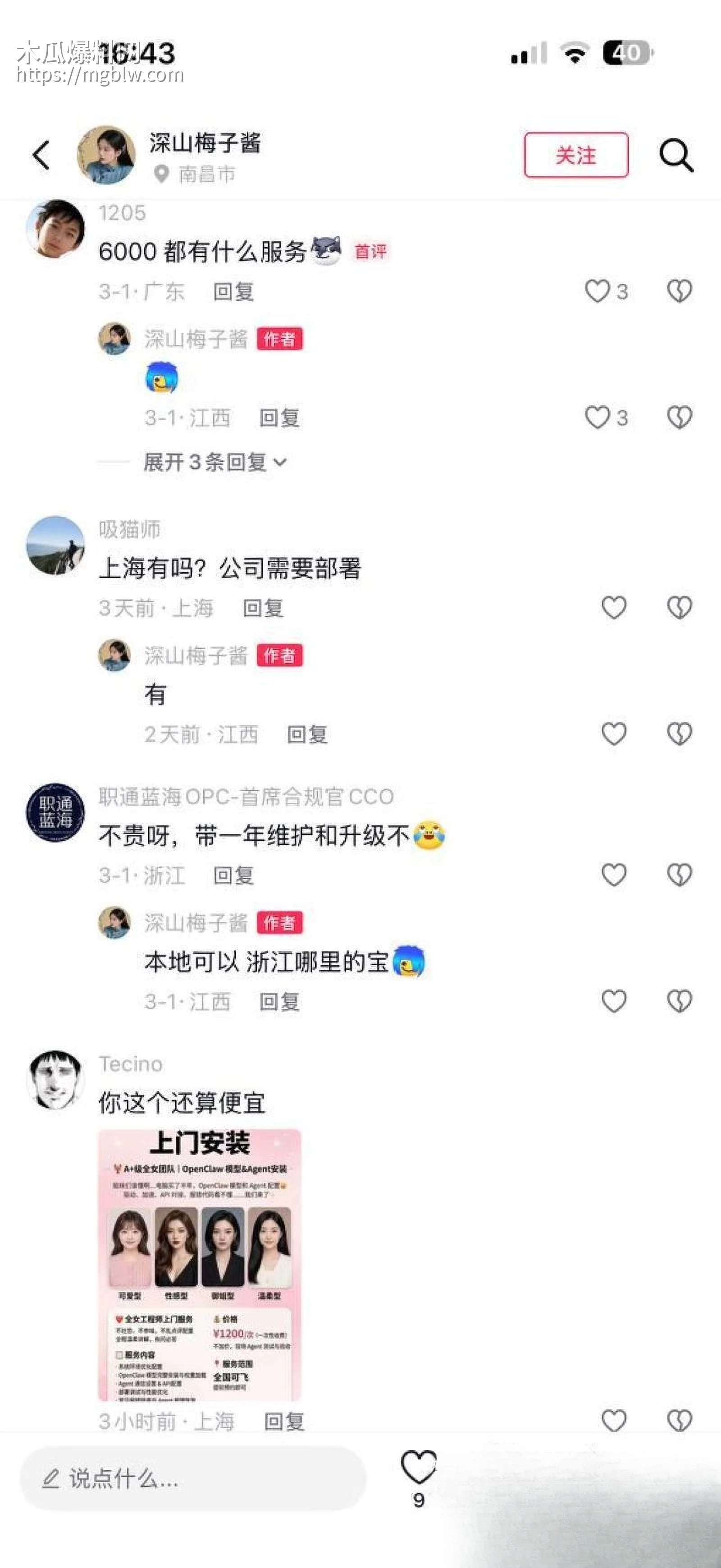Tap 关注 to follow 深山梅子酱
721x1568 pixels.
575,155
